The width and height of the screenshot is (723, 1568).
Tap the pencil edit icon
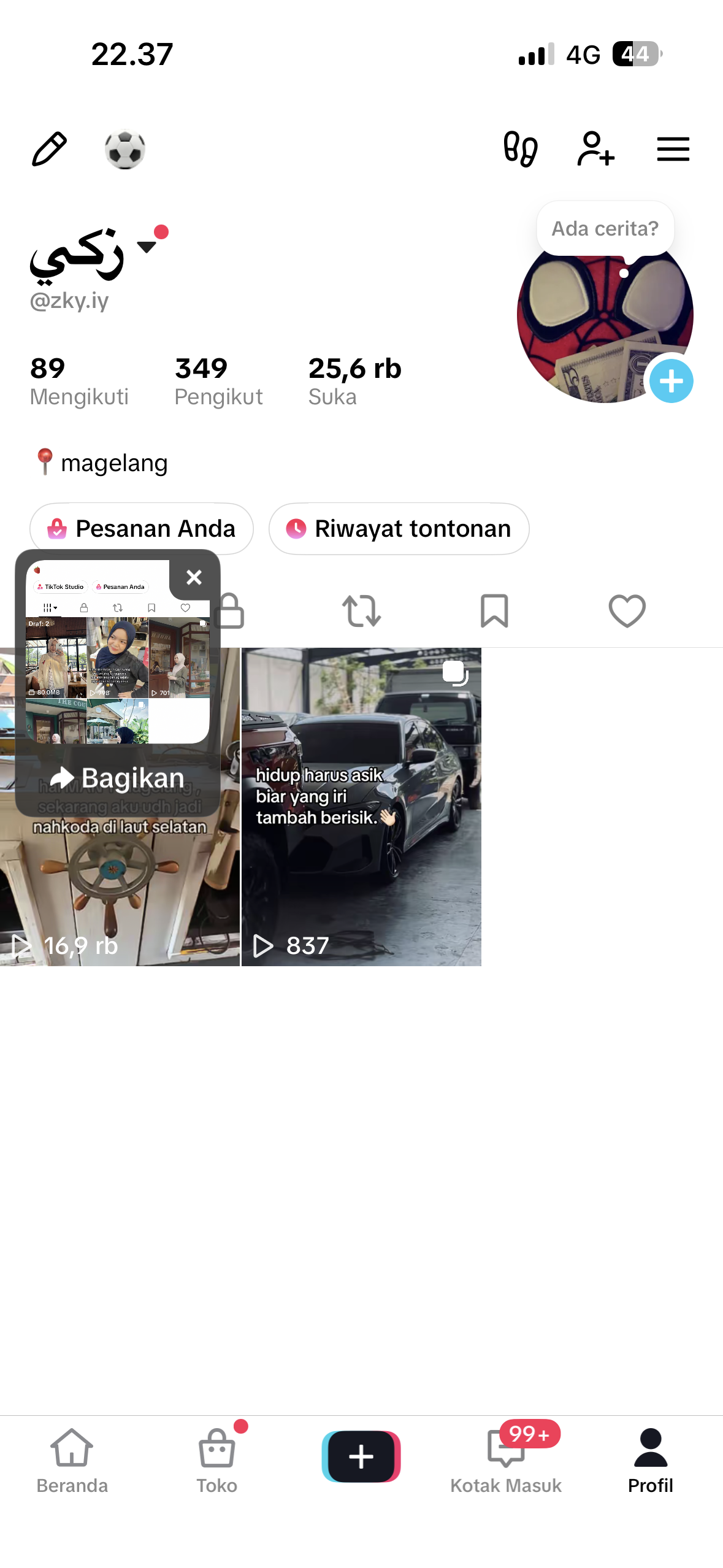click(49, 149)
